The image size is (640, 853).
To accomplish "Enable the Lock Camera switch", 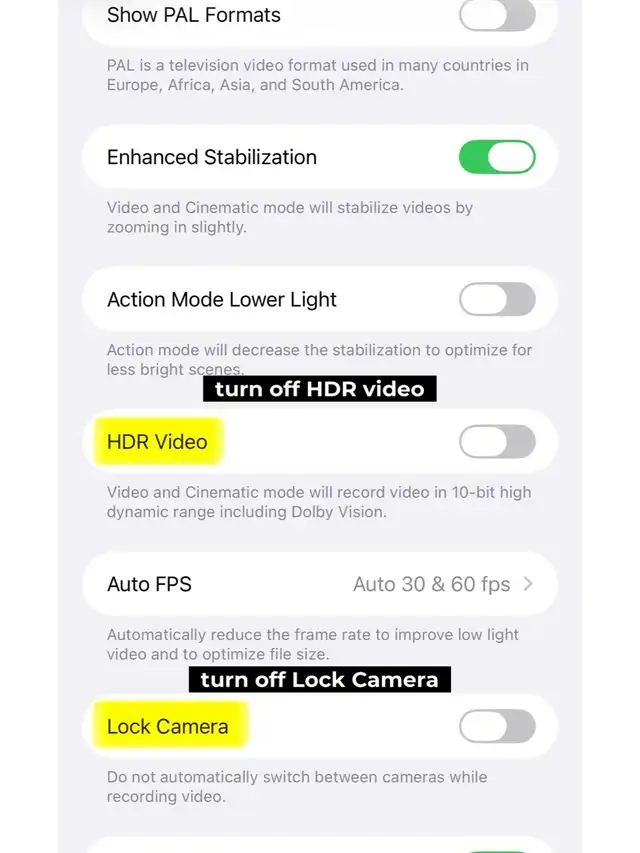I will [497, 726].
